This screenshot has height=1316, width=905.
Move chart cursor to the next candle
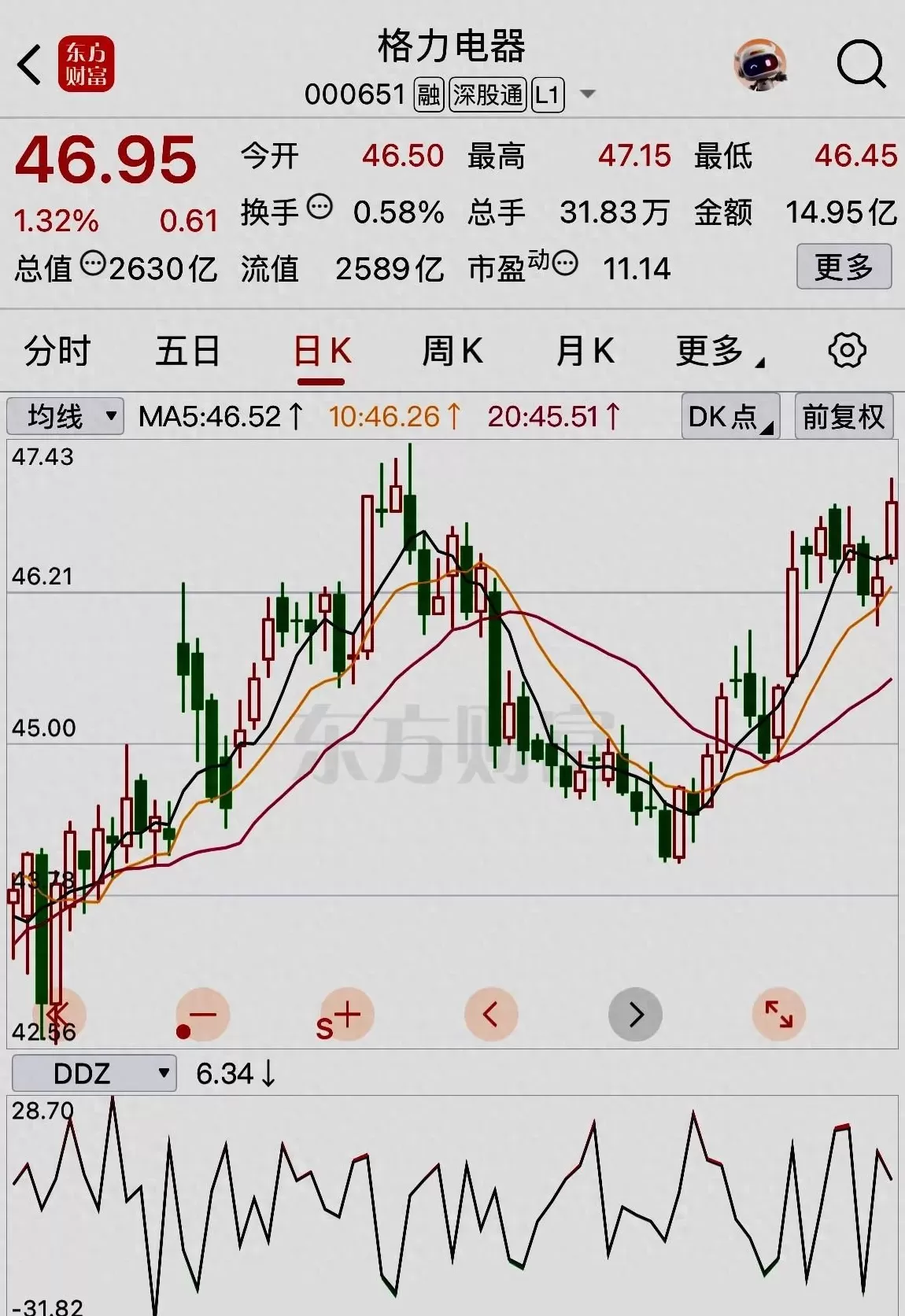point(635,1015)
